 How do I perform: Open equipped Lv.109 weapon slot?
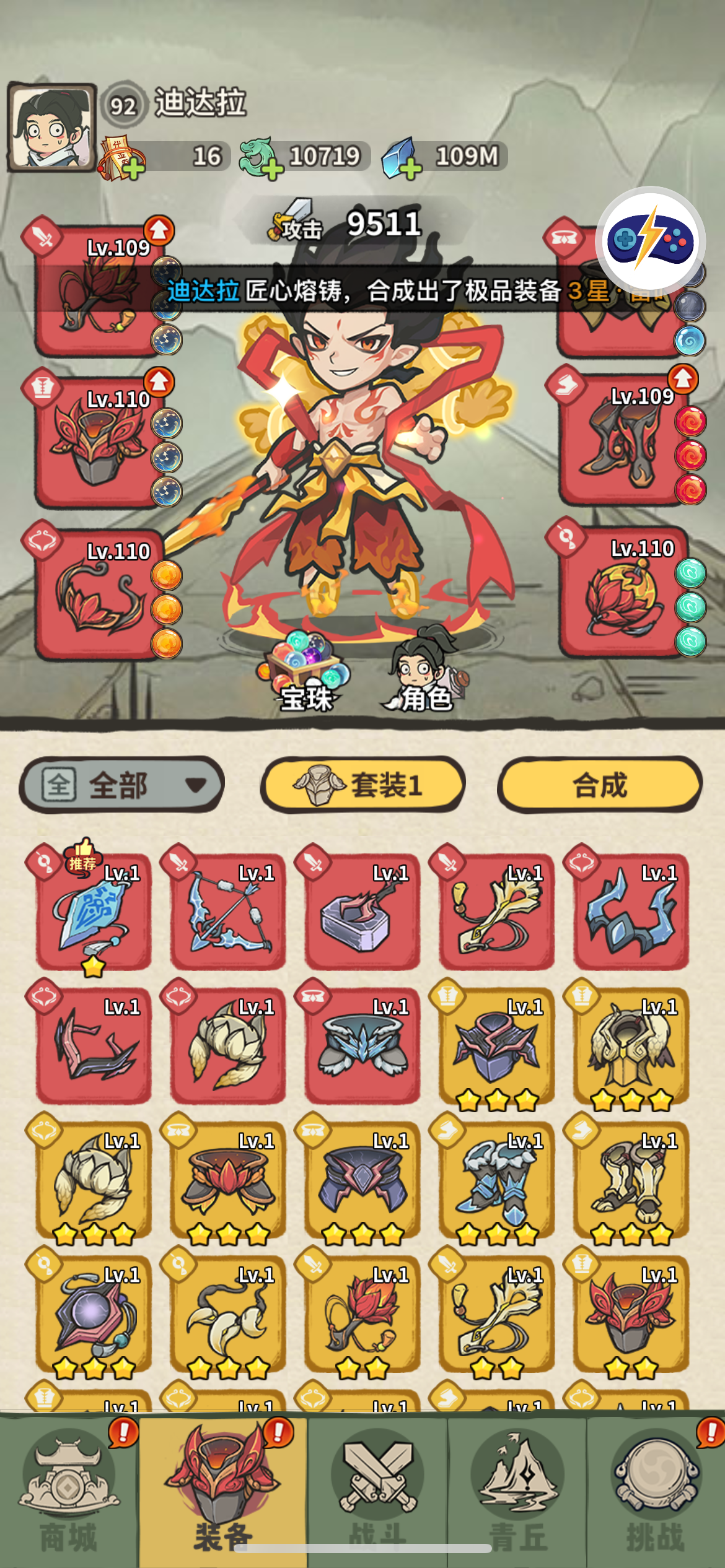(96, 291)
